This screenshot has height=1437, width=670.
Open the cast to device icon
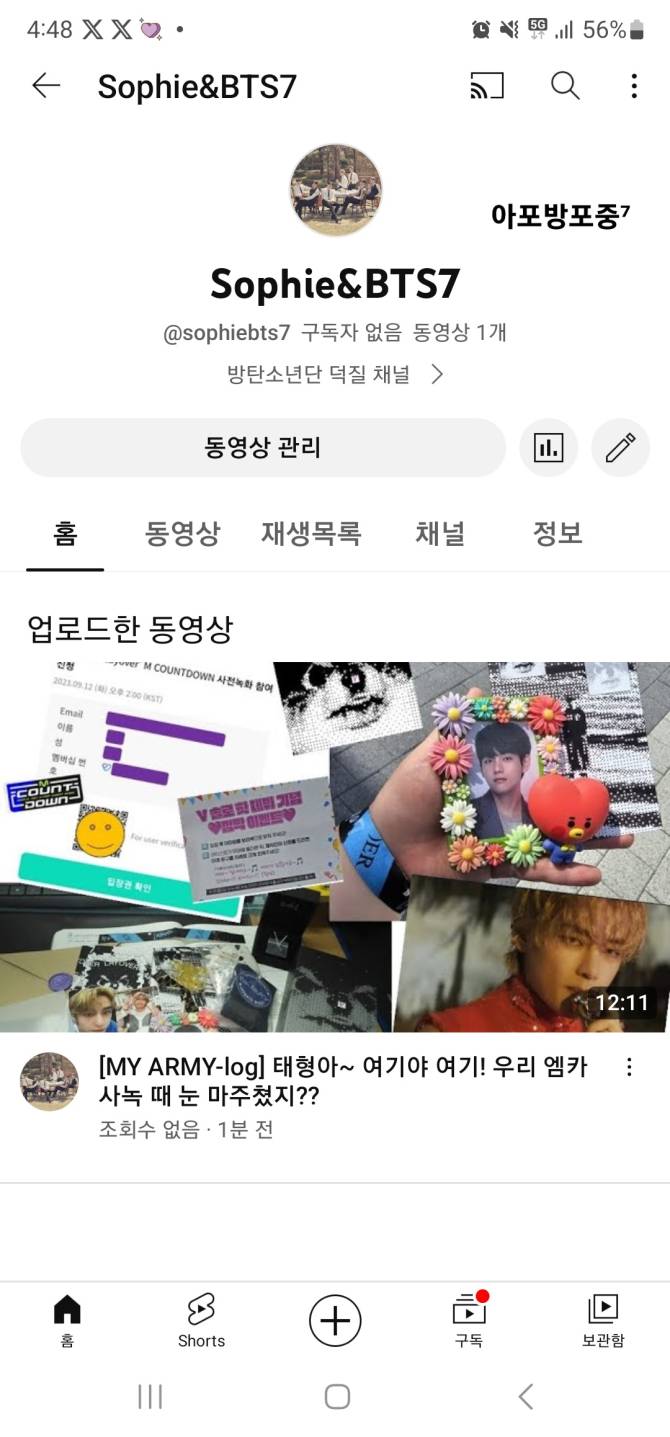[487, 87]
